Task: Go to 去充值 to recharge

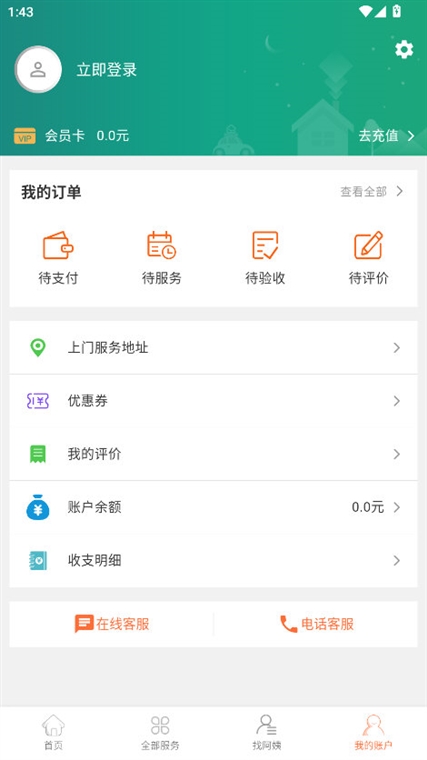Action: point(387,136)
